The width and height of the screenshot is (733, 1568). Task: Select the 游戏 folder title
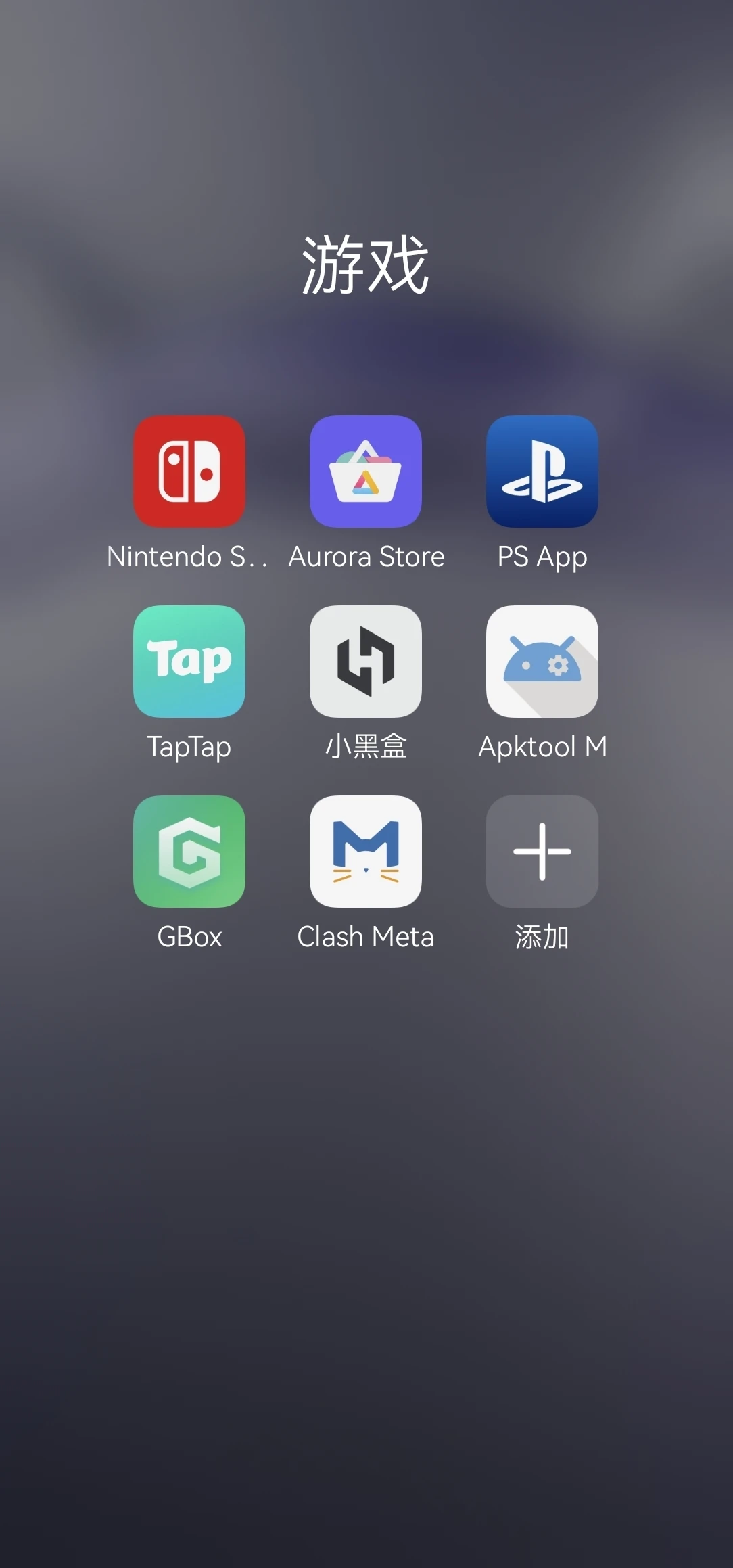[366, 264]
